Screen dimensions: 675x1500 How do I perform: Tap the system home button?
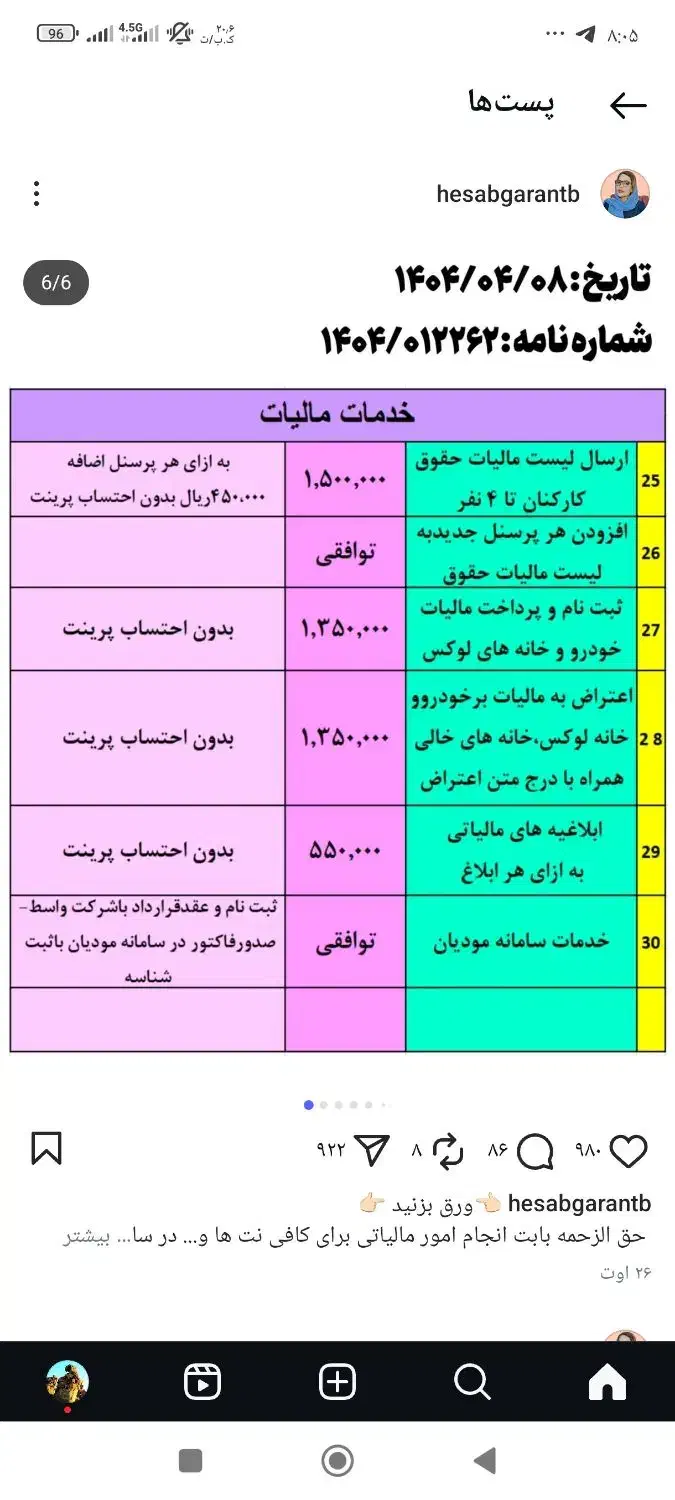tap(338, 1461)
